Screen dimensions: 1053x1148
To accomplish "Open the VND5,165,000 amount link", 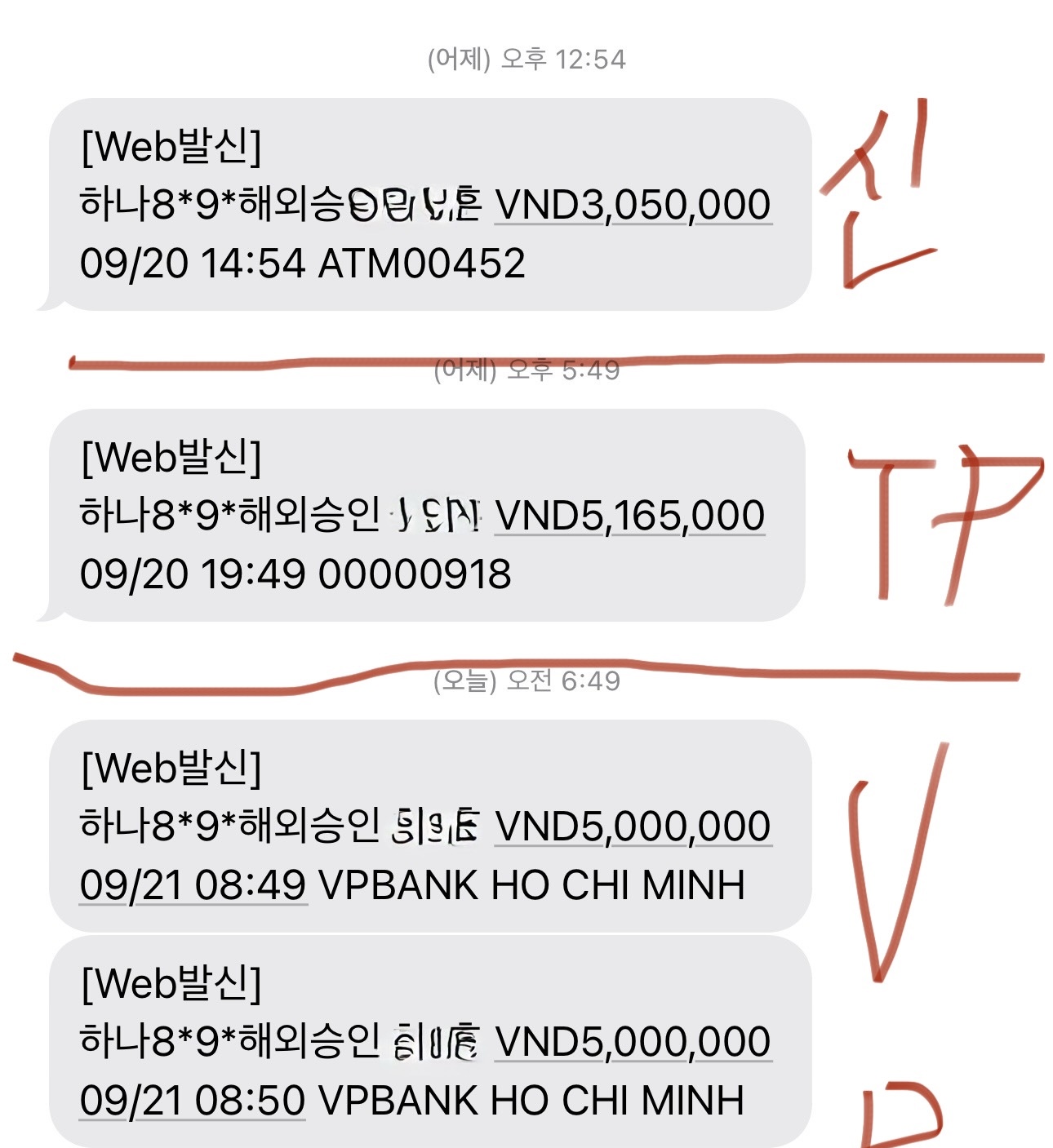I will point(629,515).
